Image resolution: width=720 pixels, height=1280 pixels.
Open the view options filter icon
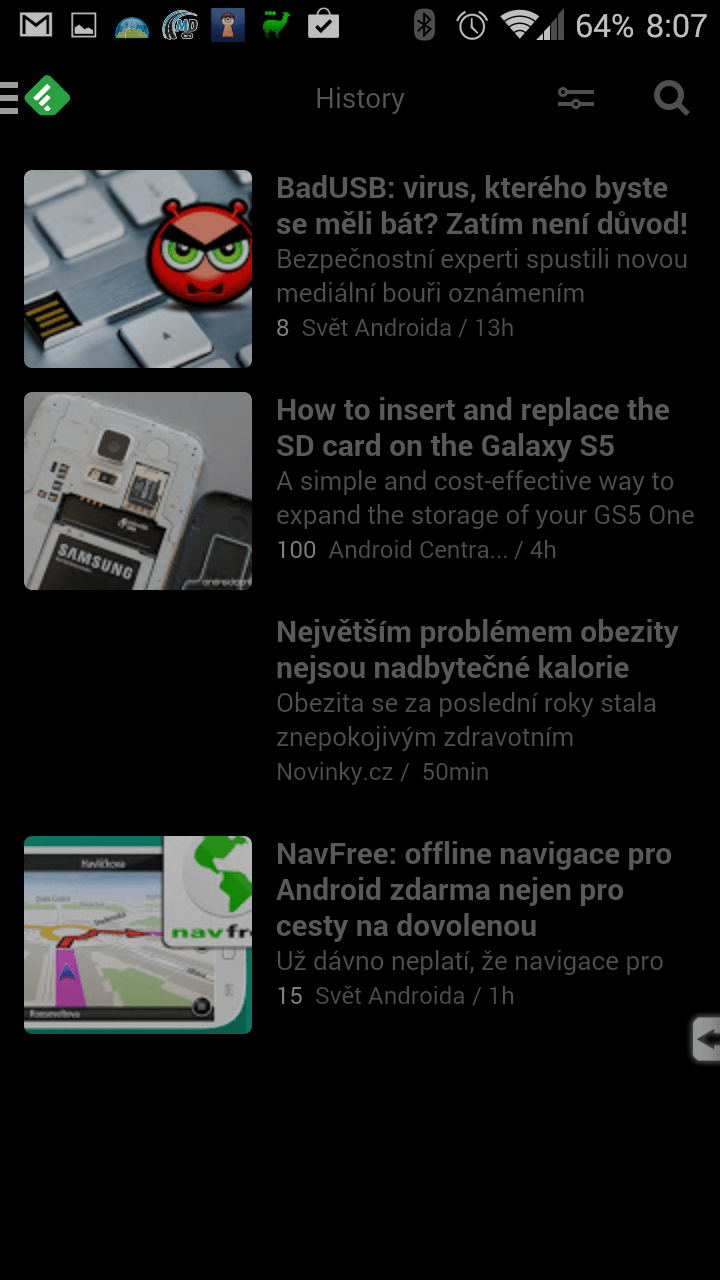point(575,98)
